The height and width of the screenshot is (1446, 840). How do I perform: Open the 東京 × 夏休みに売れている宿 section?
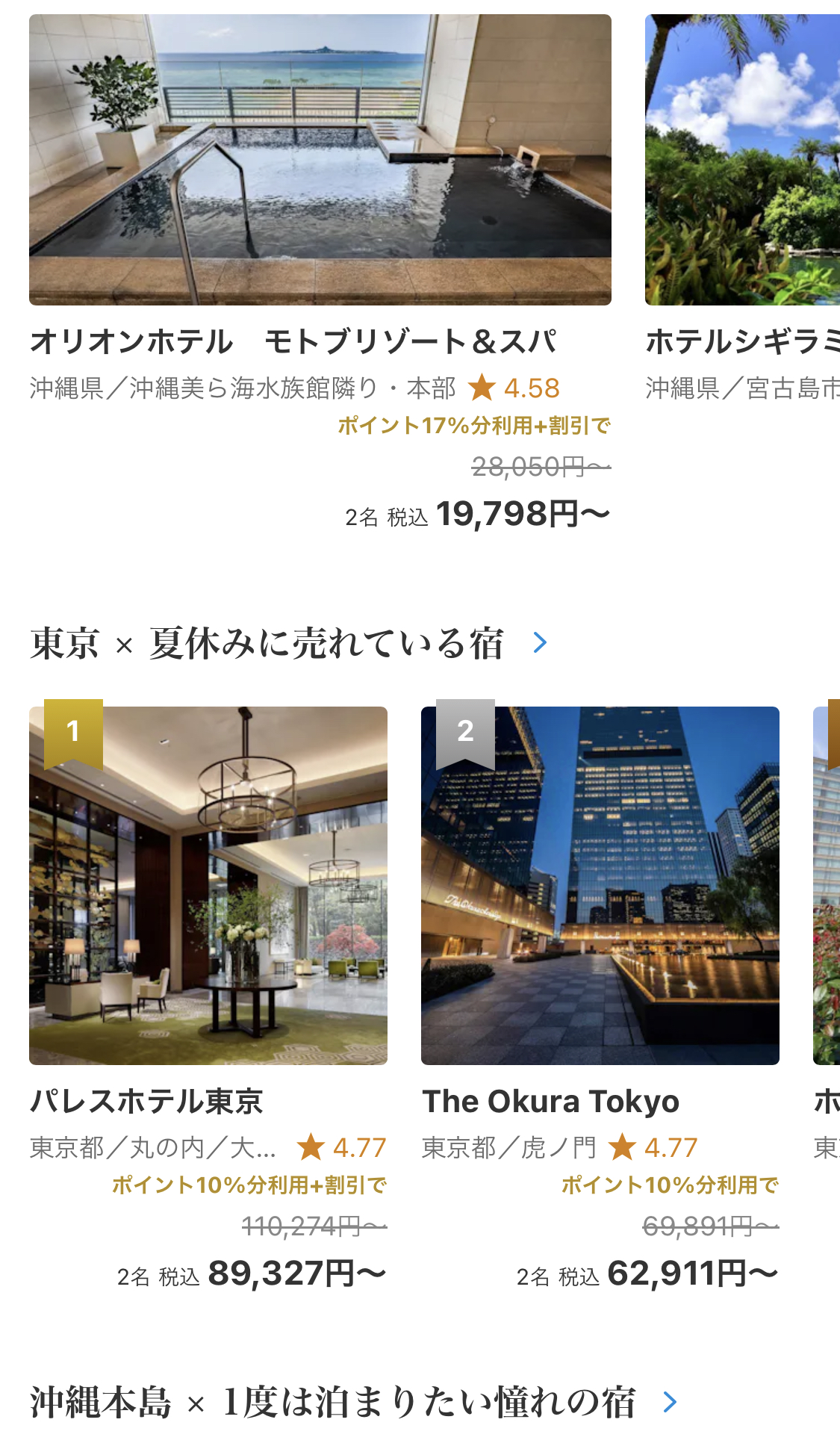290,643
